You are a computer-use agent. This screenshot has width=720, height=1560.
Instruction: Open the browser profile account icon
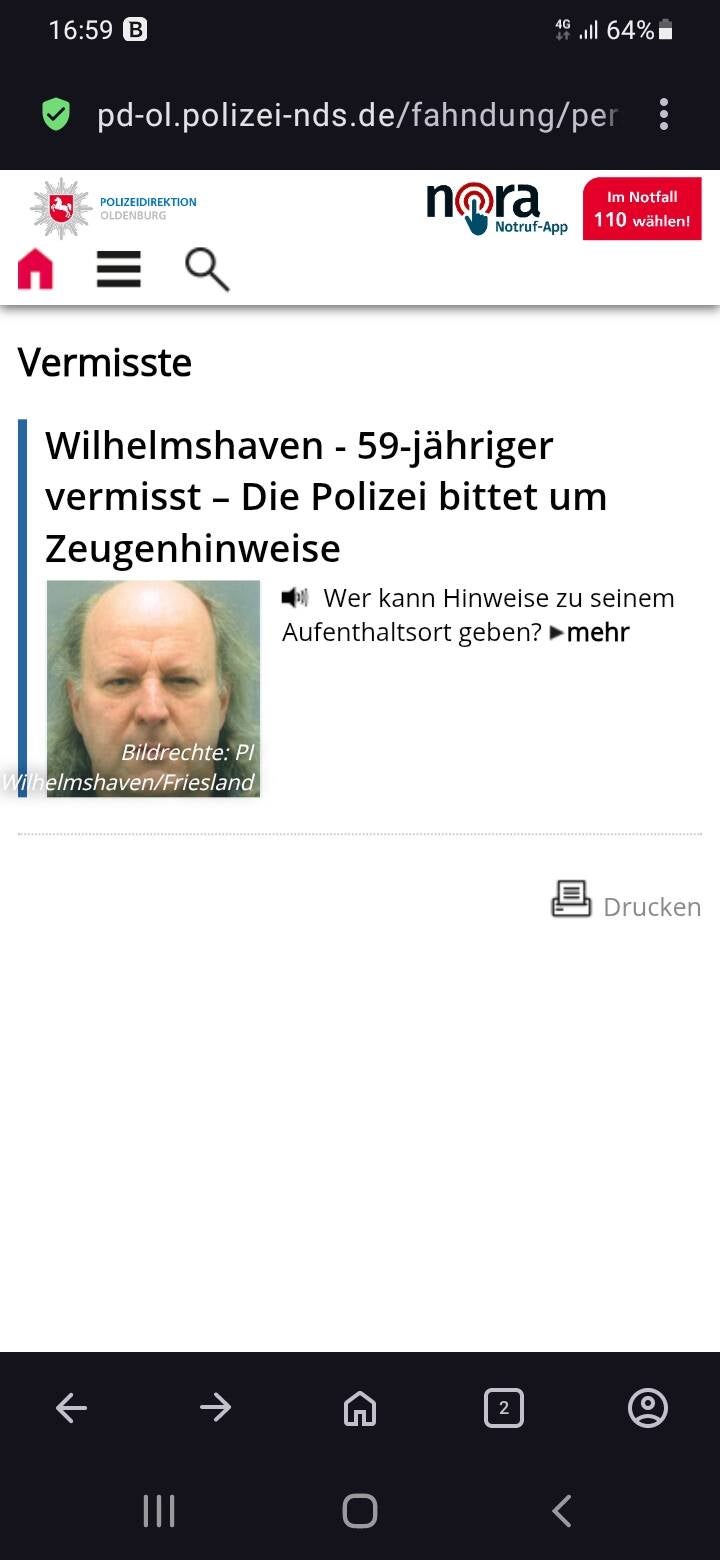click(647, 1408)
